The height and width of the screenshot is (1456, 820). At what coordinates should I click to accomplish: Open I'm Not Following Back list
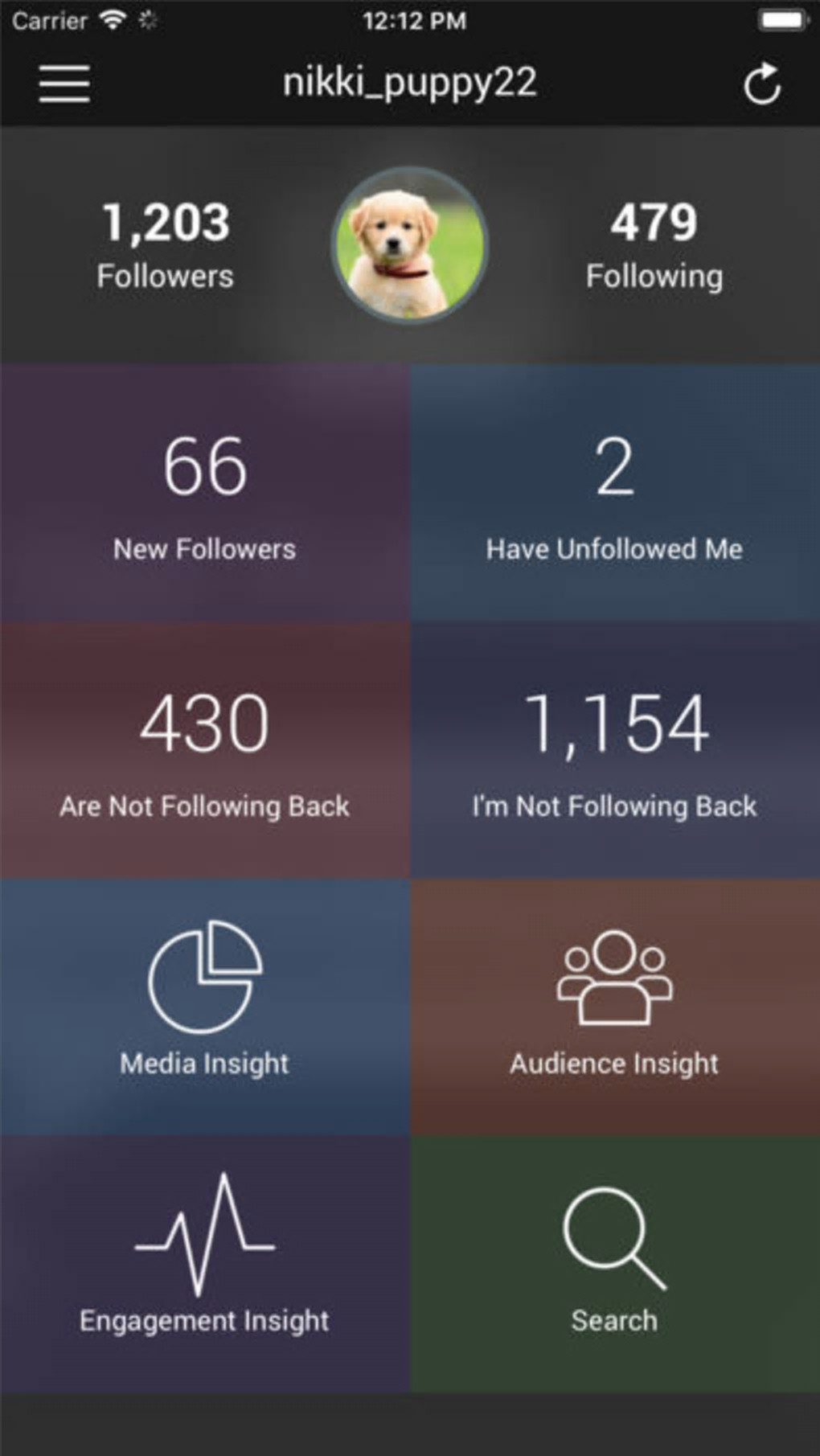pyautogui.click(x=615, y=750)
